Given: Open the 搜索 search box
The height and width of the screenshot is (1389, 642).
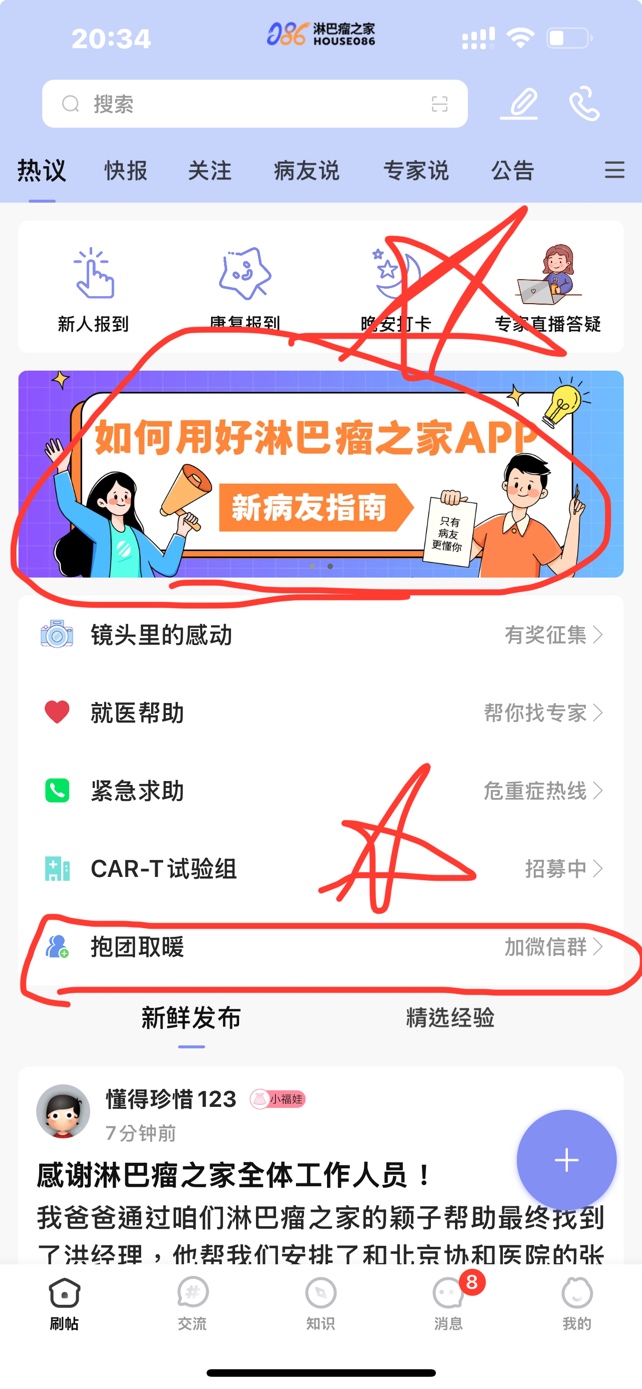Looking at the screenshot, I should [240, 104].
